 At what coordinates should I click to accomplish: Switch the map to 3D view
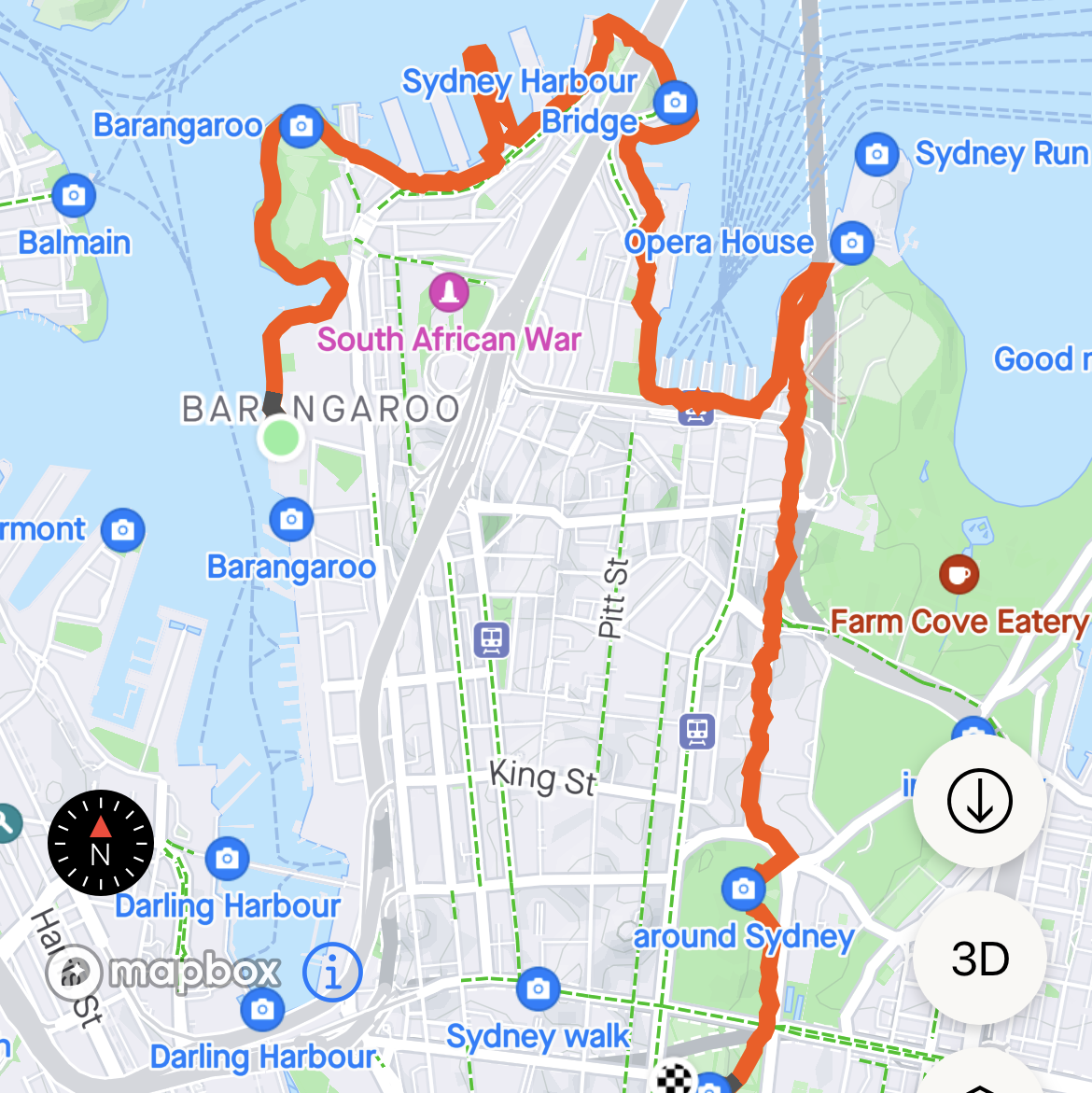pyautogui.click(x=979, y=959)
